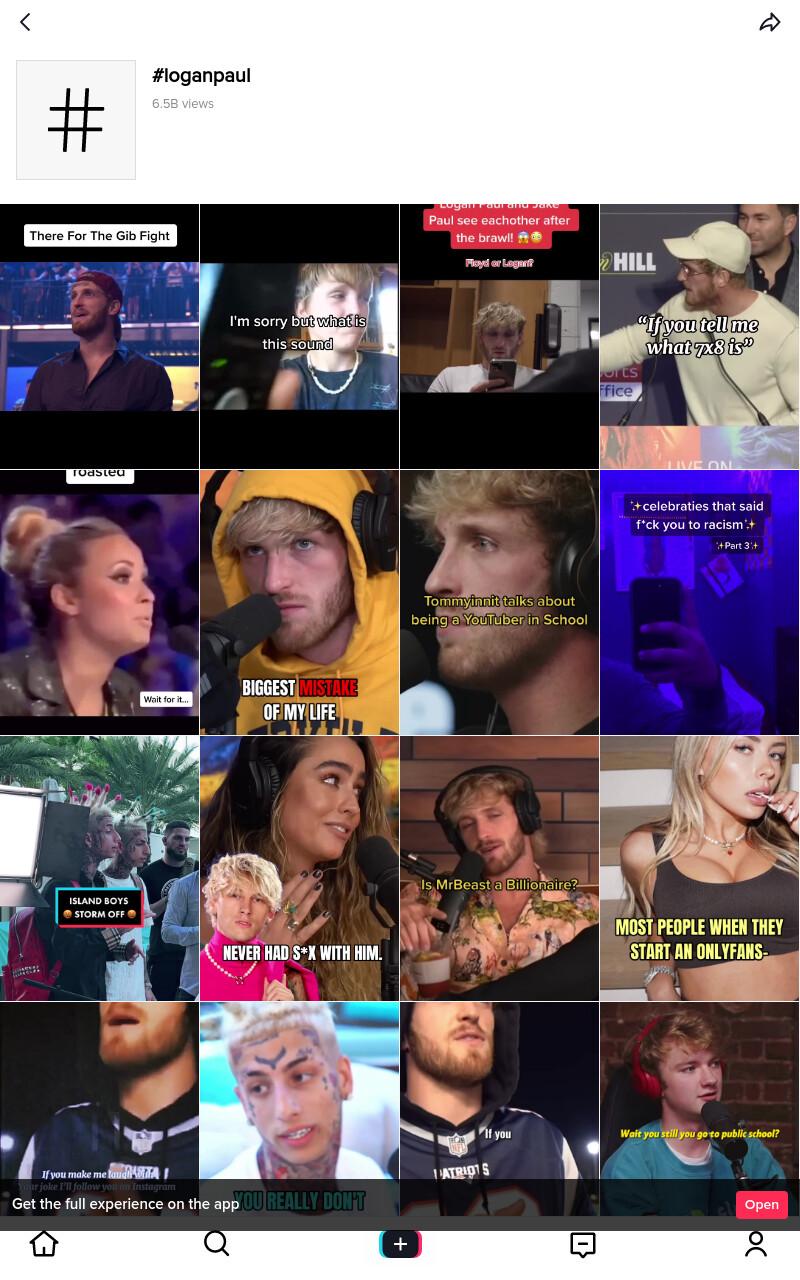This screenshot has width=800, height=1280.
Task: Play the 'still go to public school' video
Action: click(699, 1090)
